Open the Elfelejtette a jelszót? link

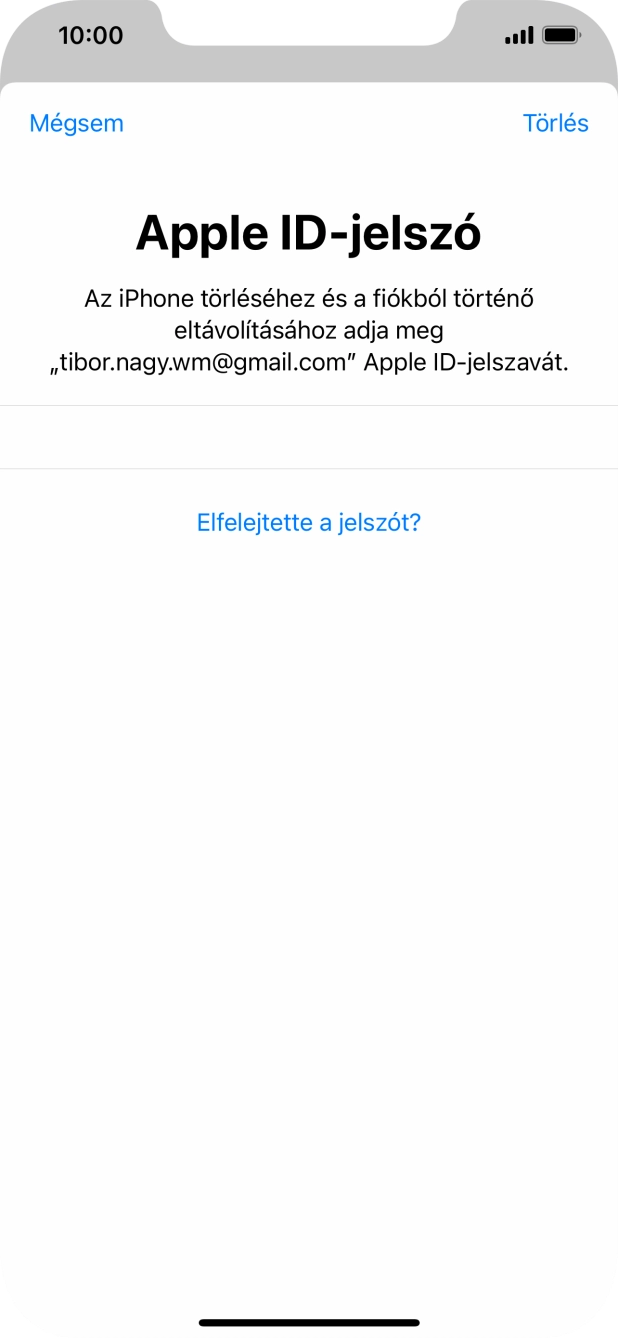309,522
